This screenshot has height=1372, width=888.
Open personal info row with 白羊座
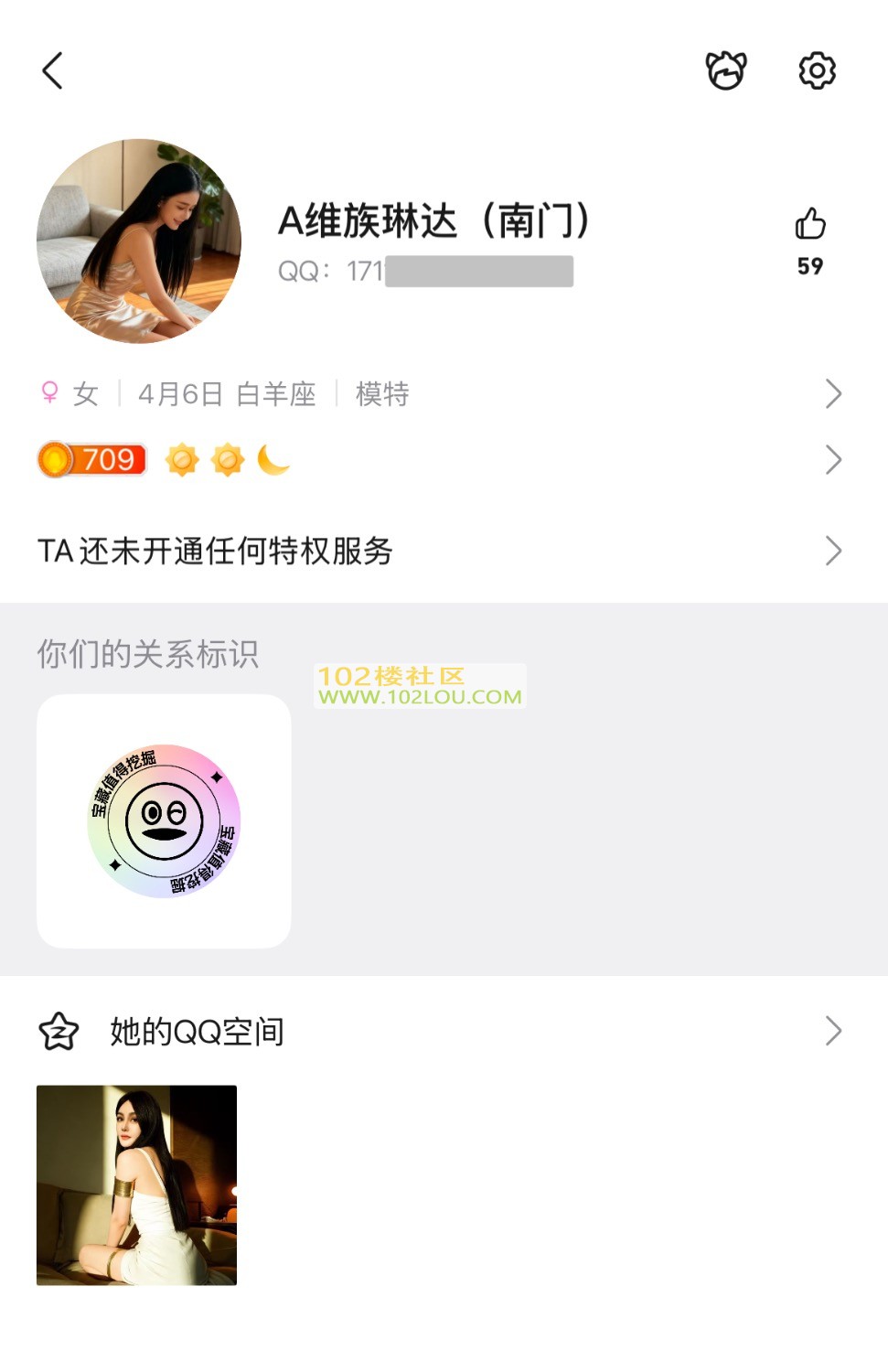click(439, 394)
